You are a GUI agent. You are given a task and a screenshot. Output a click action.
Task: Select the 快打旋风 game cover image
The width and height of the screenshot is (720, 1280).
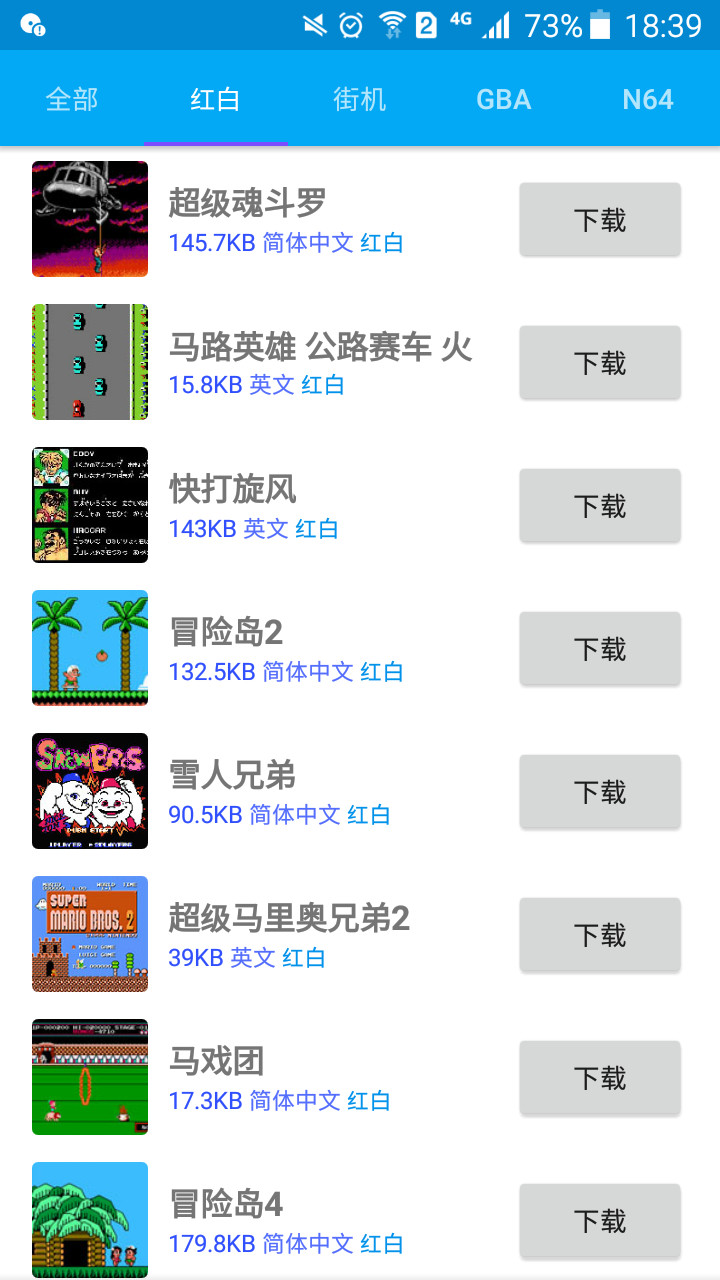pos(89,504)
